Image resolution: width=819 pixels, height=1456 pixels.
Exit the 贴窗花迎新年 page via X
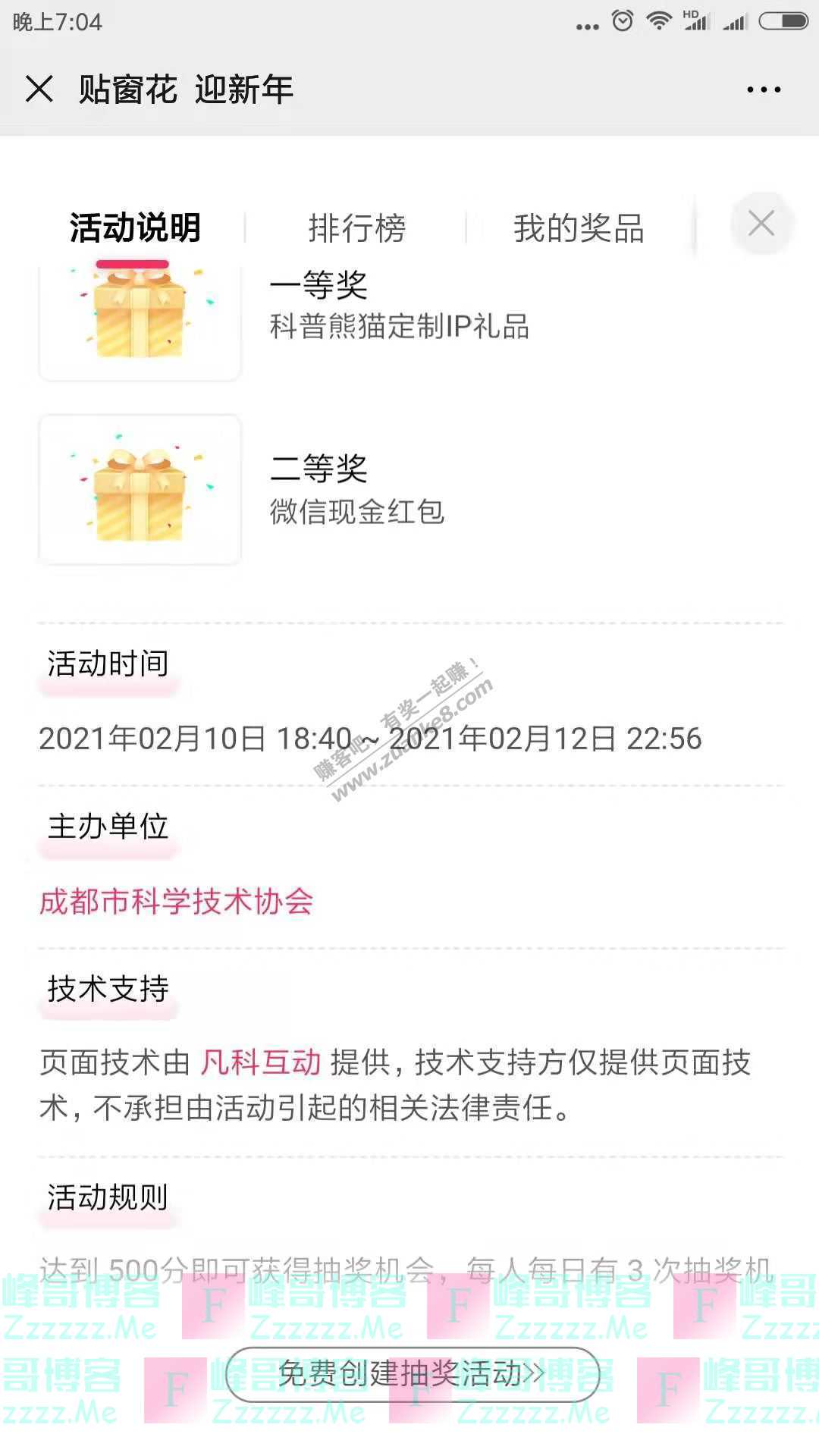[x=39, y=89]
